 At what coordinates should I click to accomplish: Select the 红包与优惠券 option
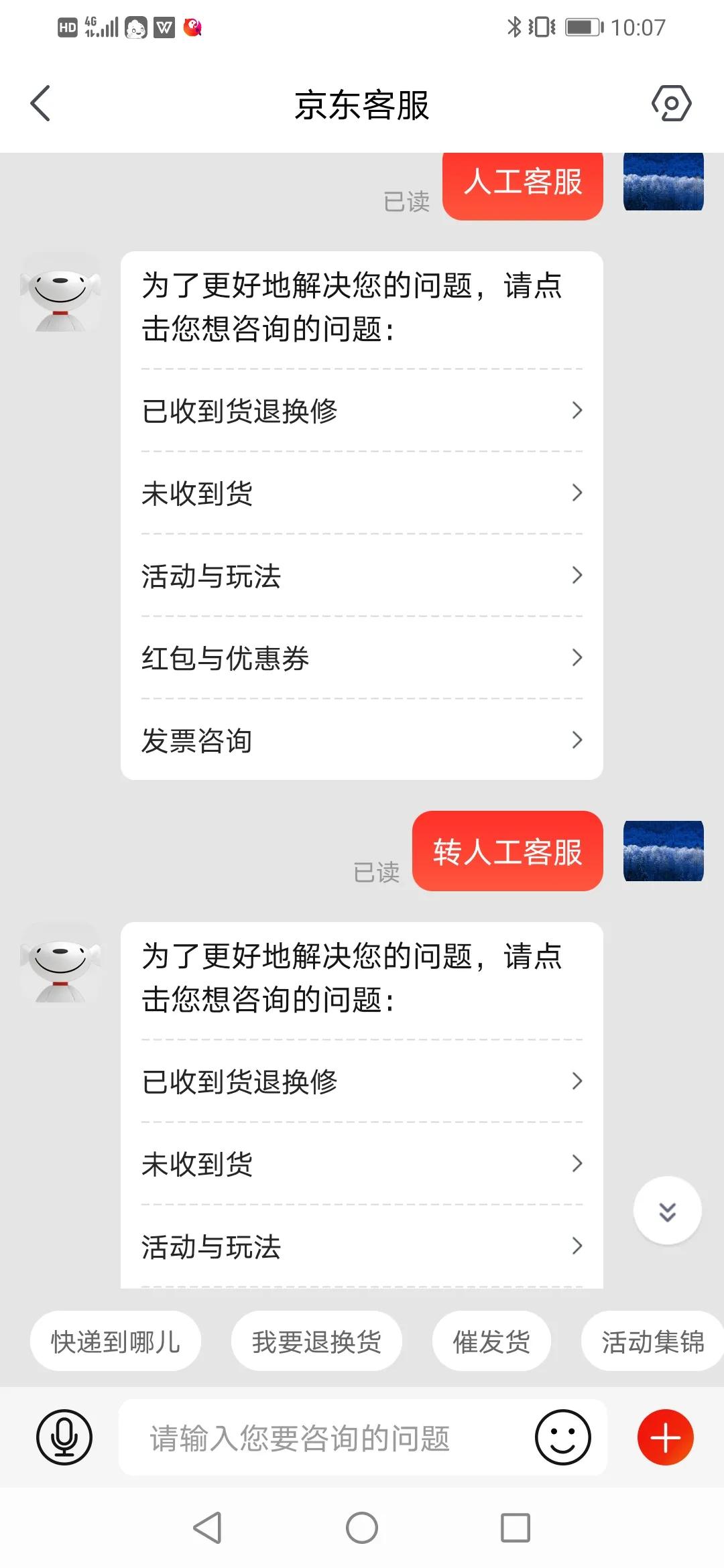click(x=362, y=658)
